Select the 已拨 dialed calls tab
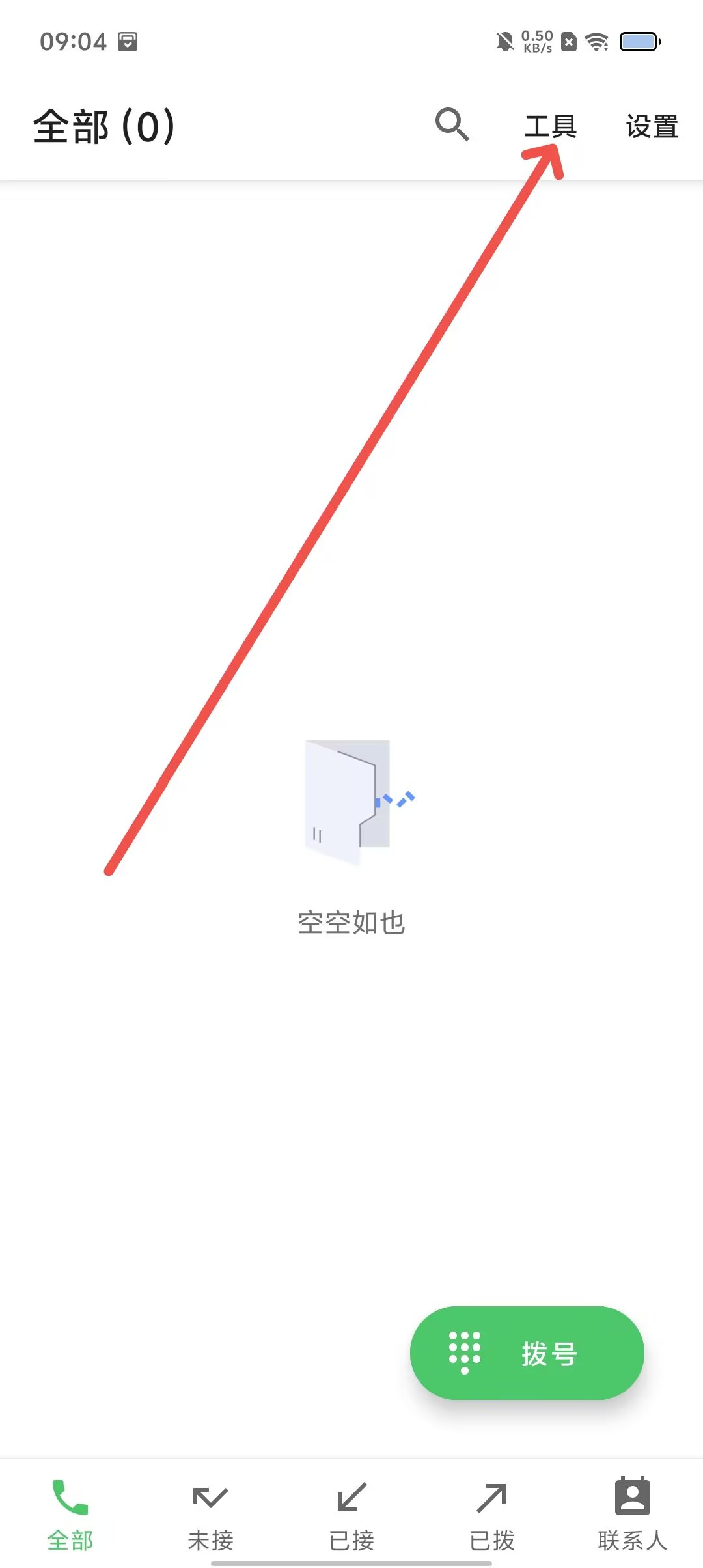 492,1513
